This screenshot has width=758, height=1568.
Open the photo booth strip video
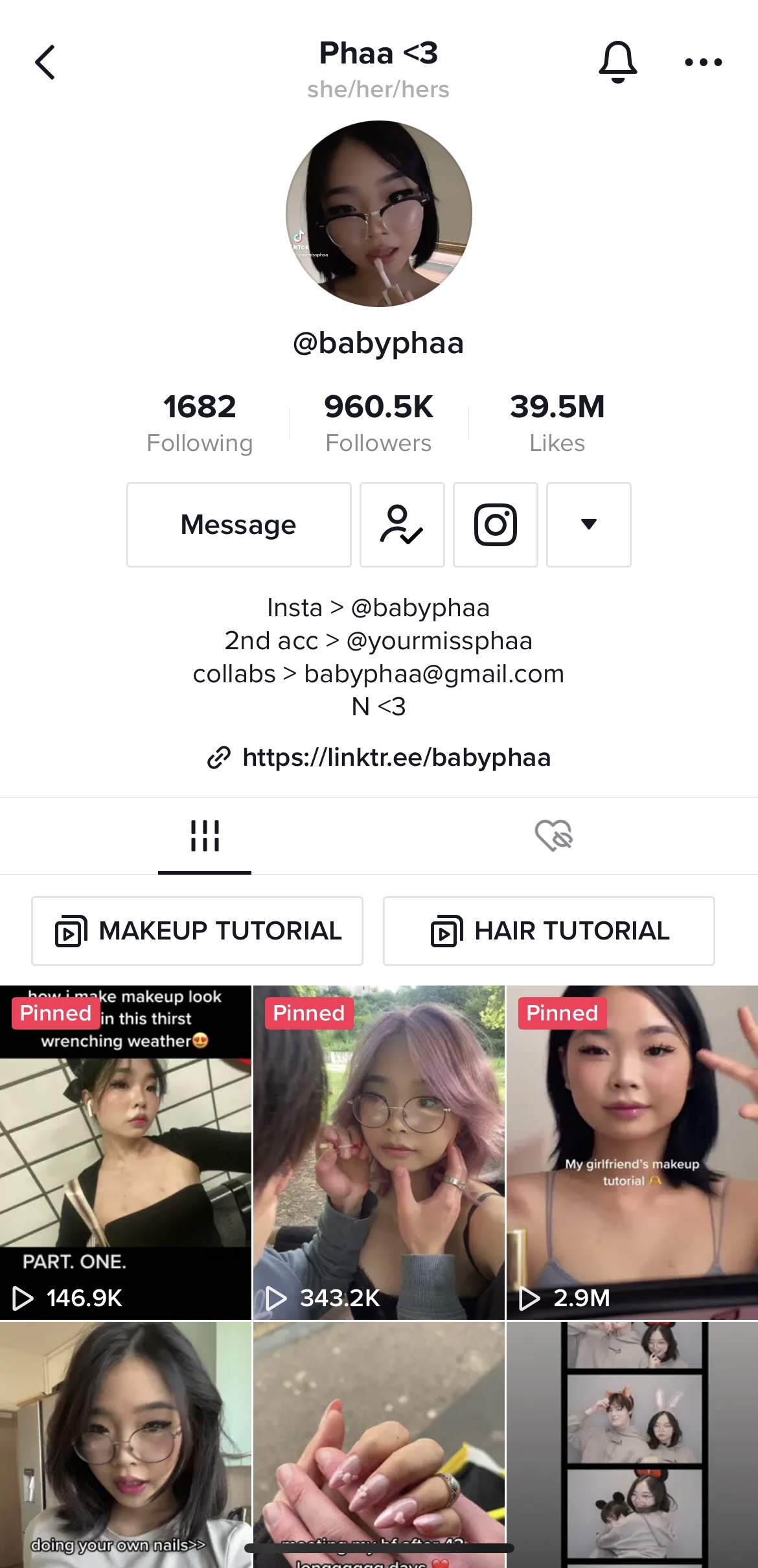pyautogui.click(x=632, y=1445)
